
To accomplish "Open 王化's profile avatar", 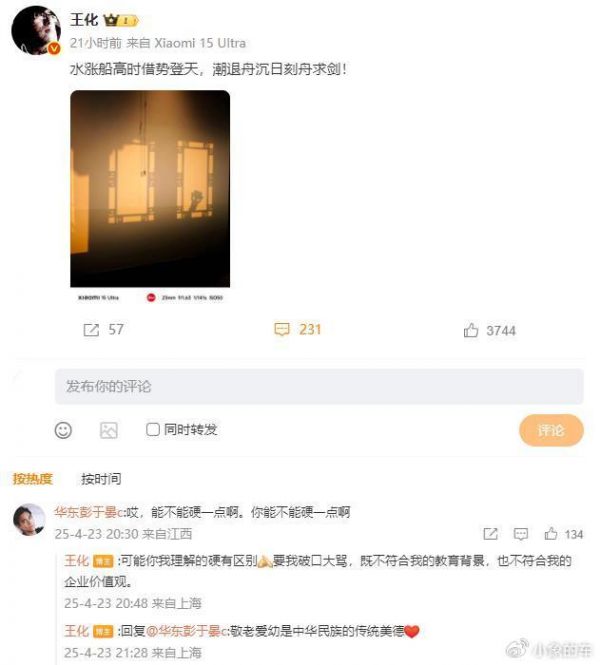I will [x=35, y=29].
